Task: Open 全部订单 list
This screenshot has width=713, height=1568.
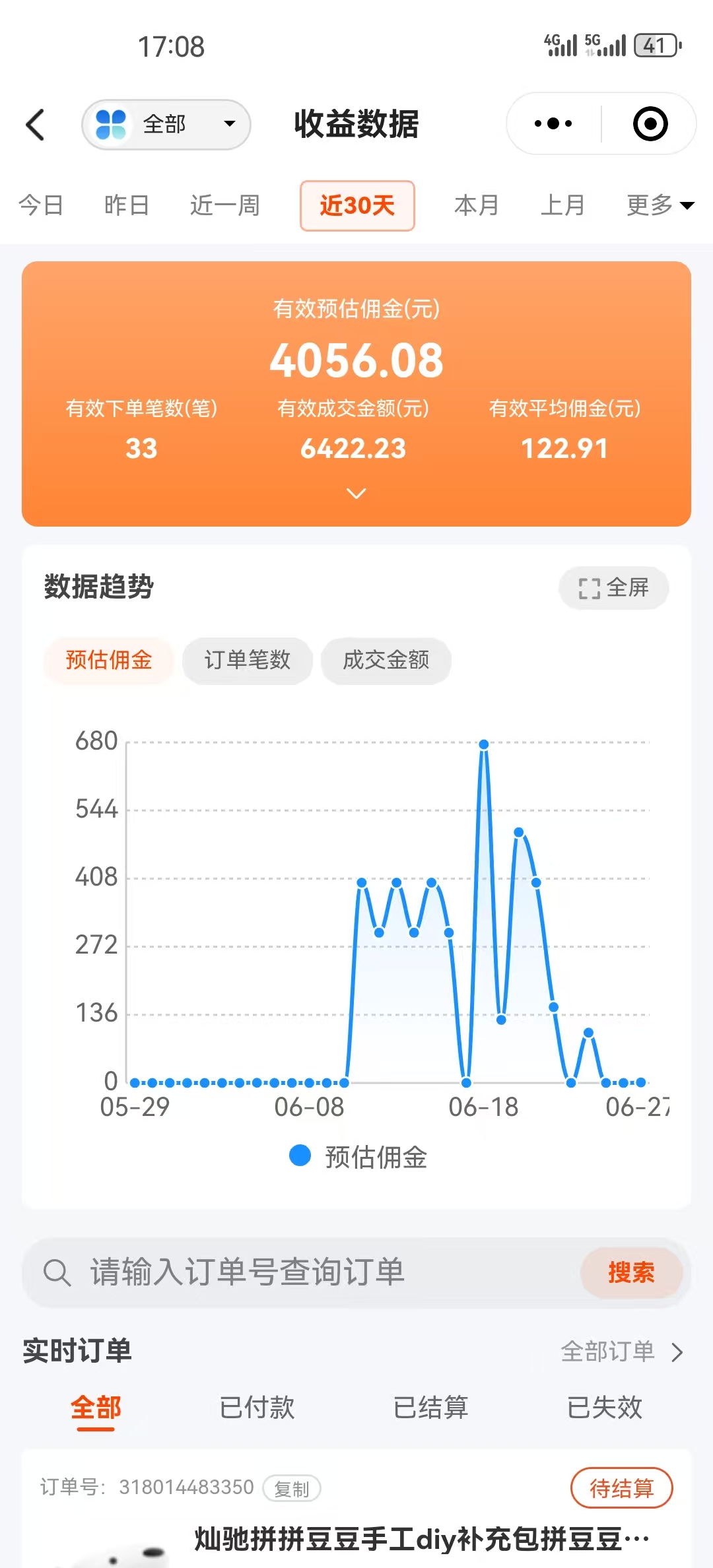Action: [622, 1352]
